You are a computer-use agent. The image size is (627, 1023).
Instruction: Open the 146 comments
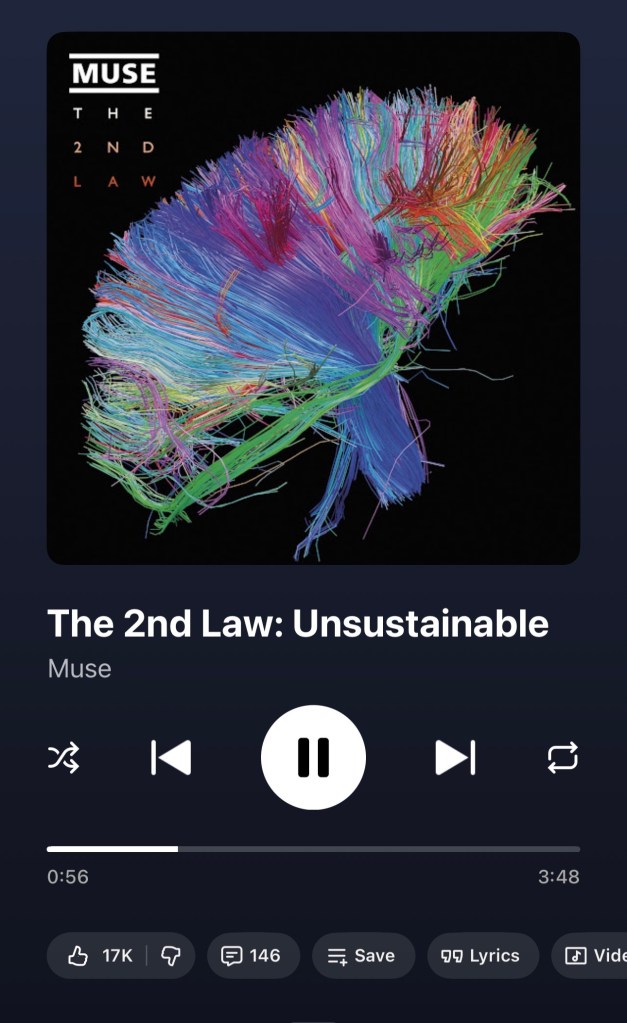point(251,956)
